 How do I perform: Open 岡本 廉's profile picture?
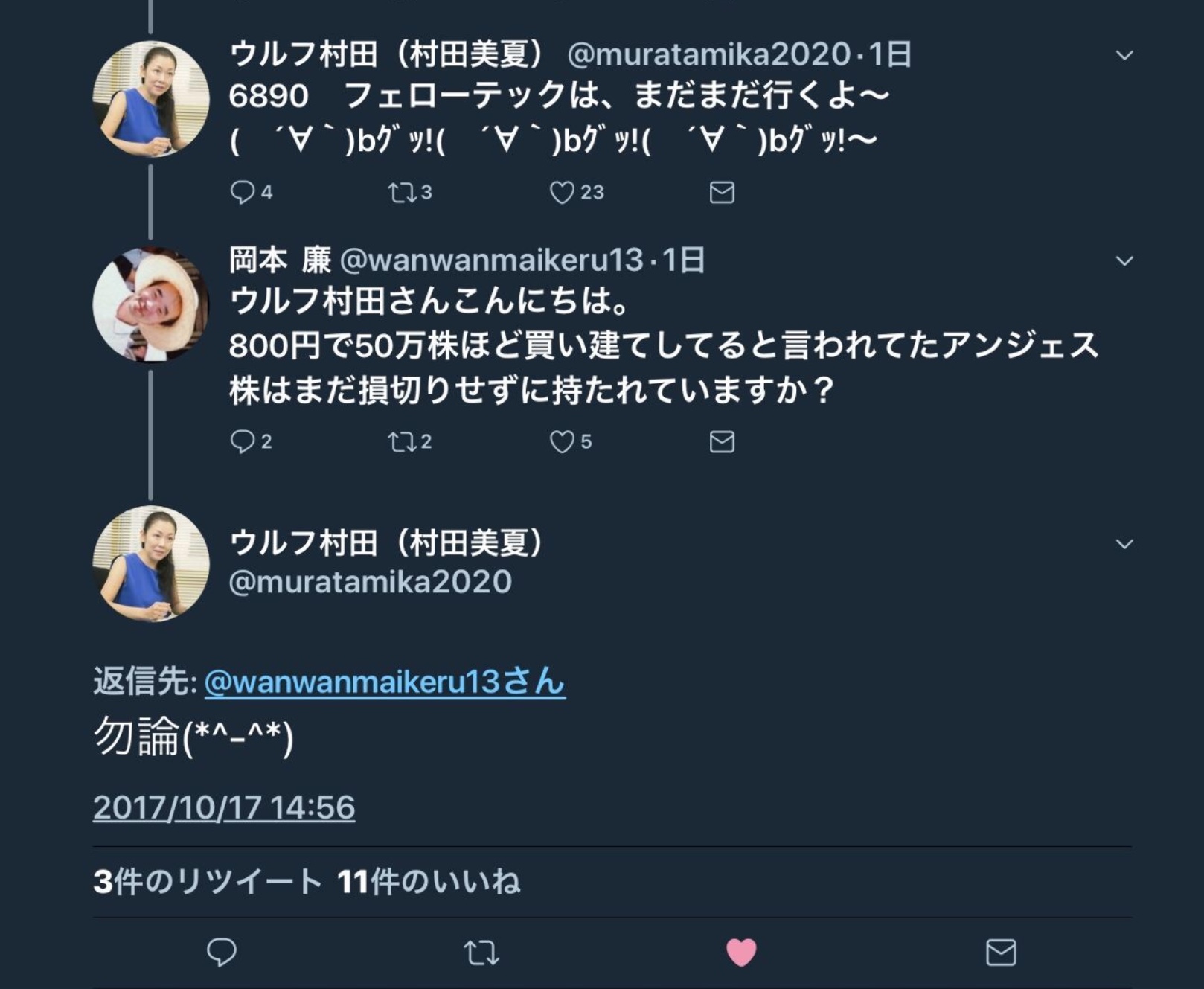[x=151, y=304]
